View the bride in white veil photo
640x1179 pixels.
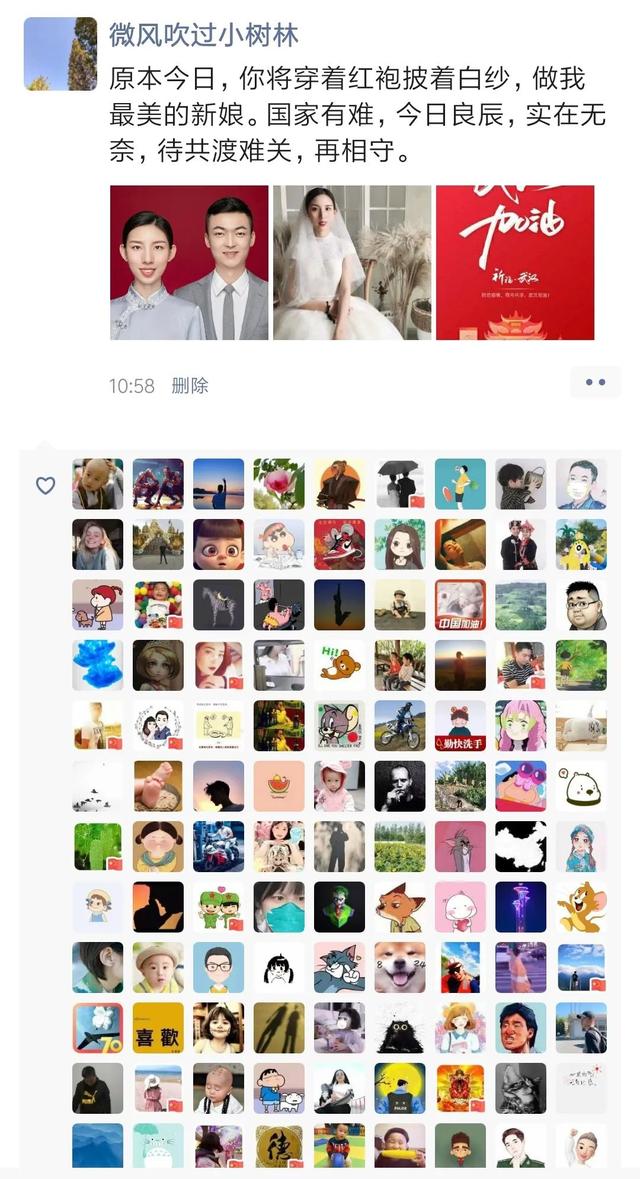[352, 263]
